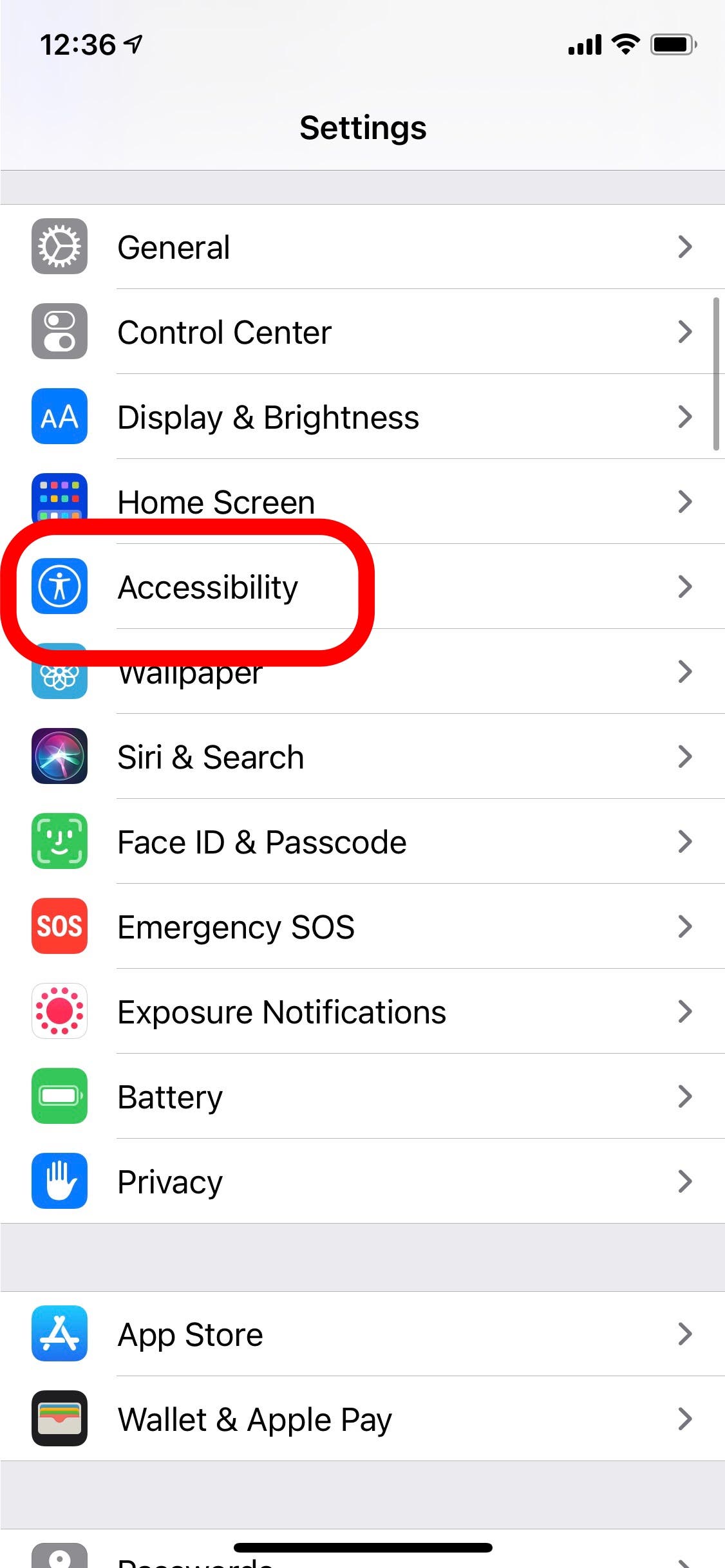Go to Face ID & Passcode
Image resolution: width=725 pixels, height=1568 pixels.
click(362, 842)
